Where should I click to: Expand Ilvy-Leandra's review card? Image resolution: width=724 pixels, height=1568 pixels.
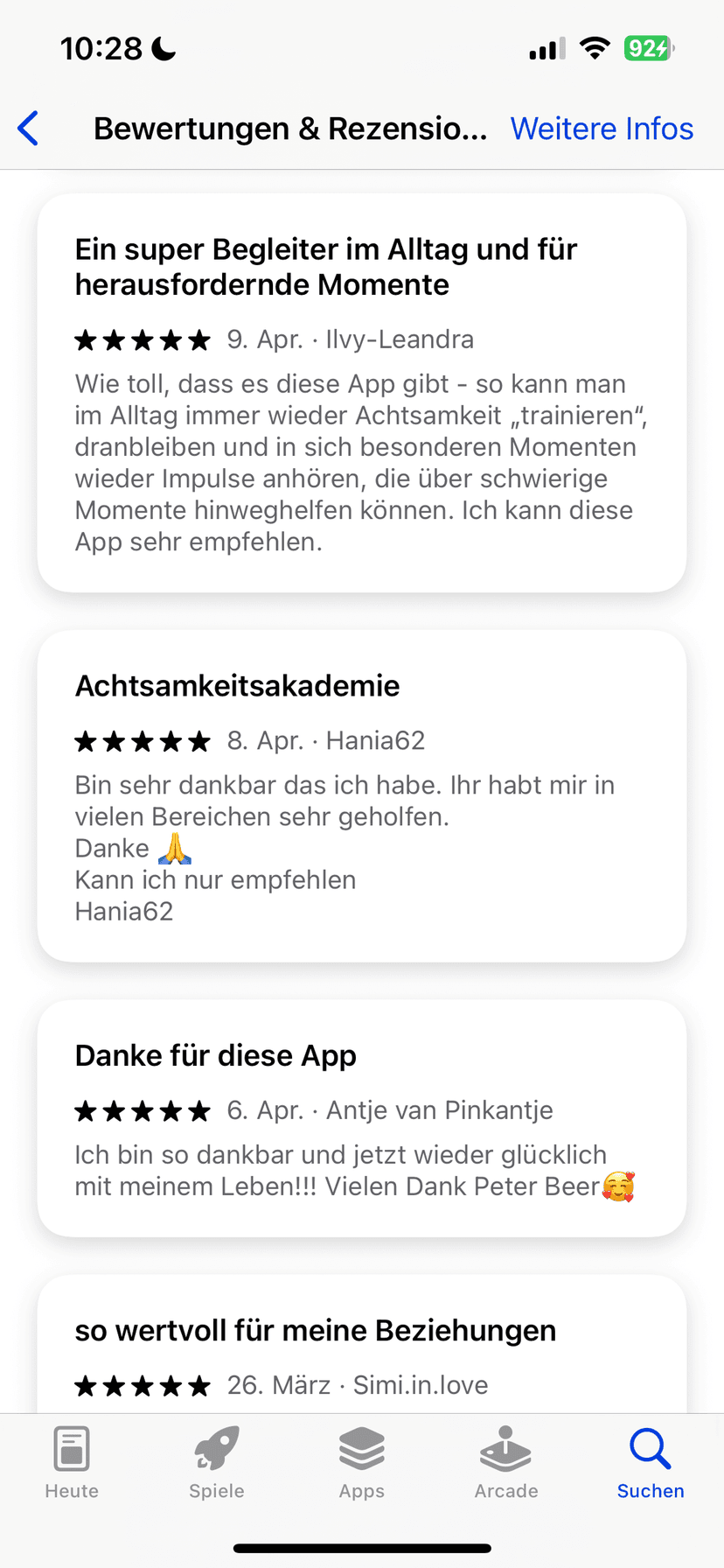(361, 391)
